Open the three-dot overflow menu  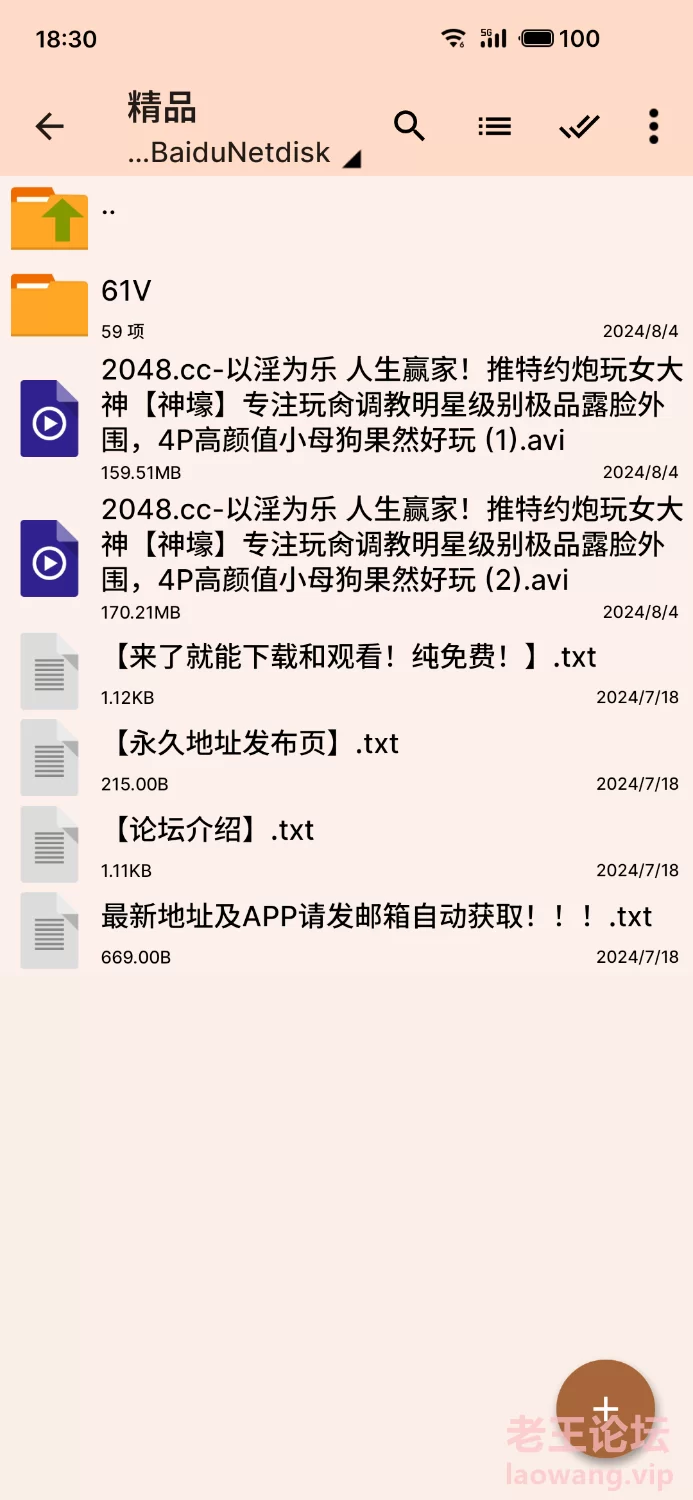653,126
